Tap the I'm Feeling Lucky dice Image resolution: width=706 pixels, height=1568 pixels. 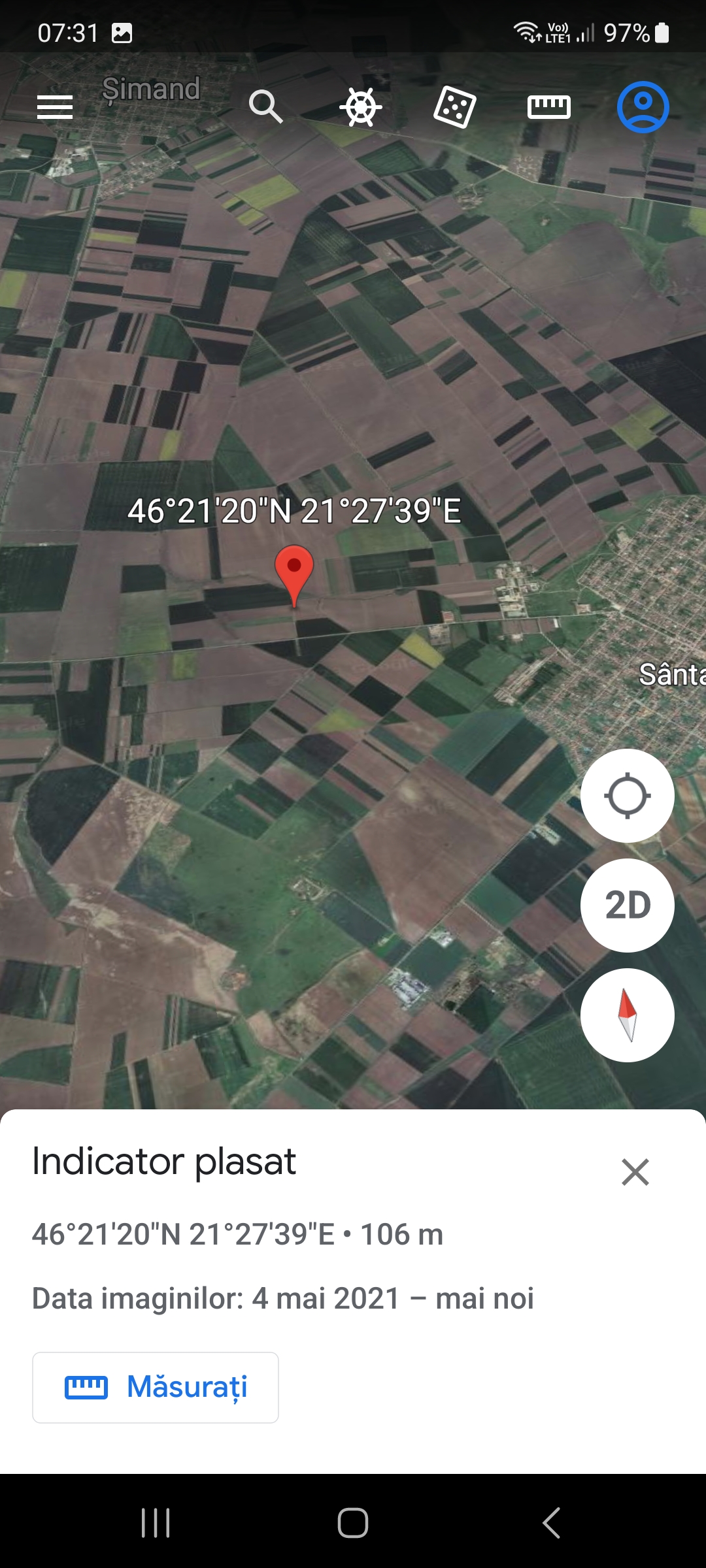pyautogui.click(x=455, y=107)
